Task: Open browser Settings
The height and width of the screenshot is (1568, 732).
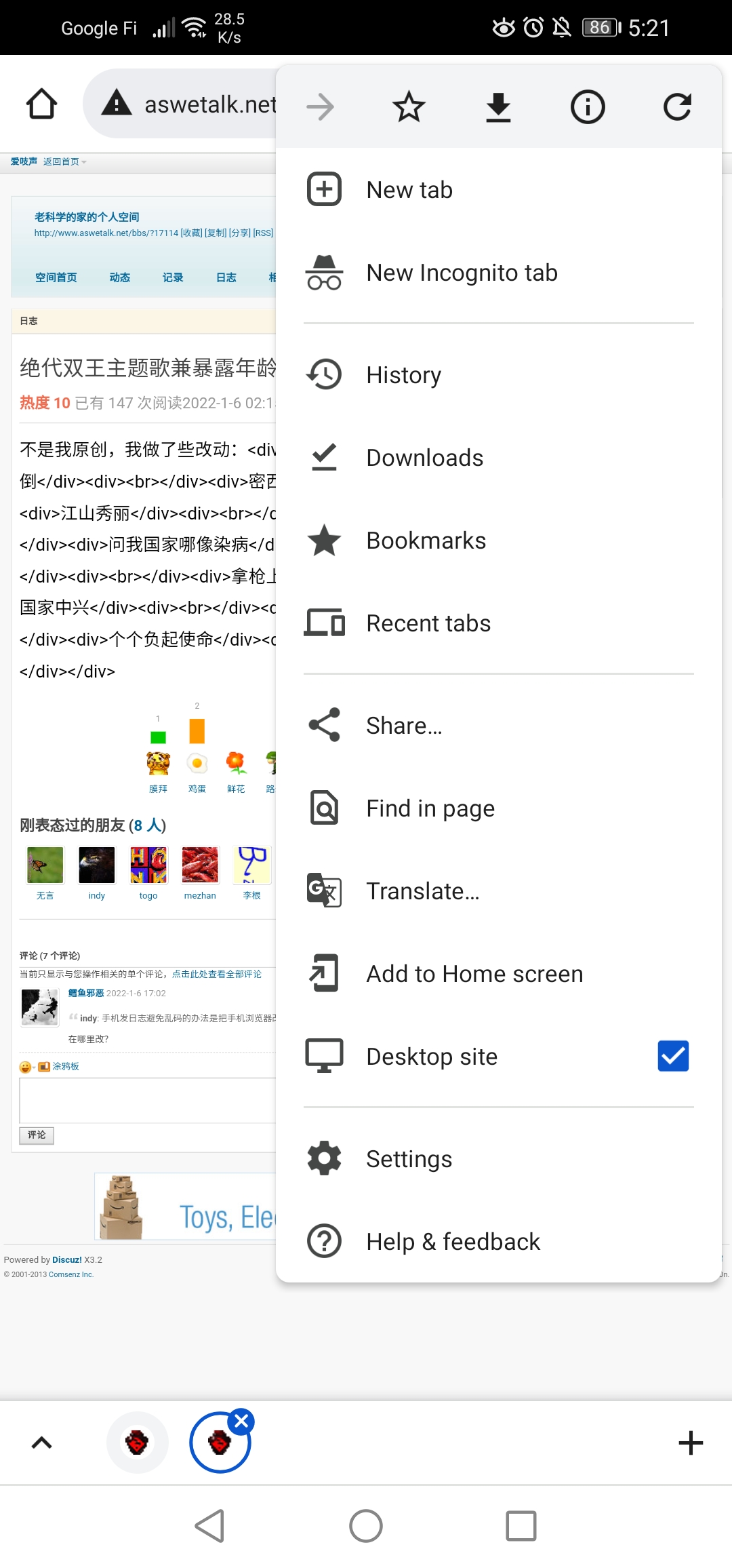Action: point(409,1159)
